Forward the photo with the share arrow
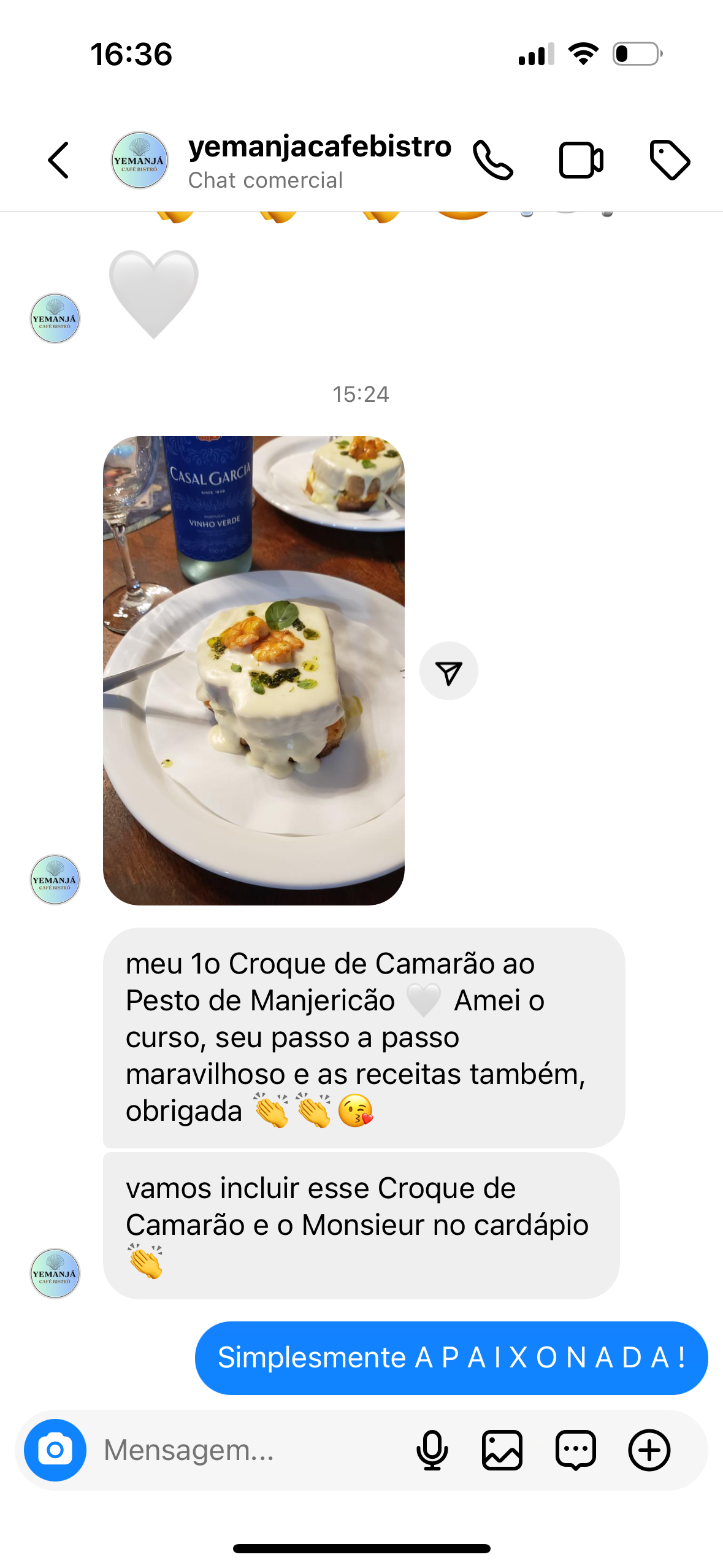Viewport: 723px width, 1568px height. point(448,671)
